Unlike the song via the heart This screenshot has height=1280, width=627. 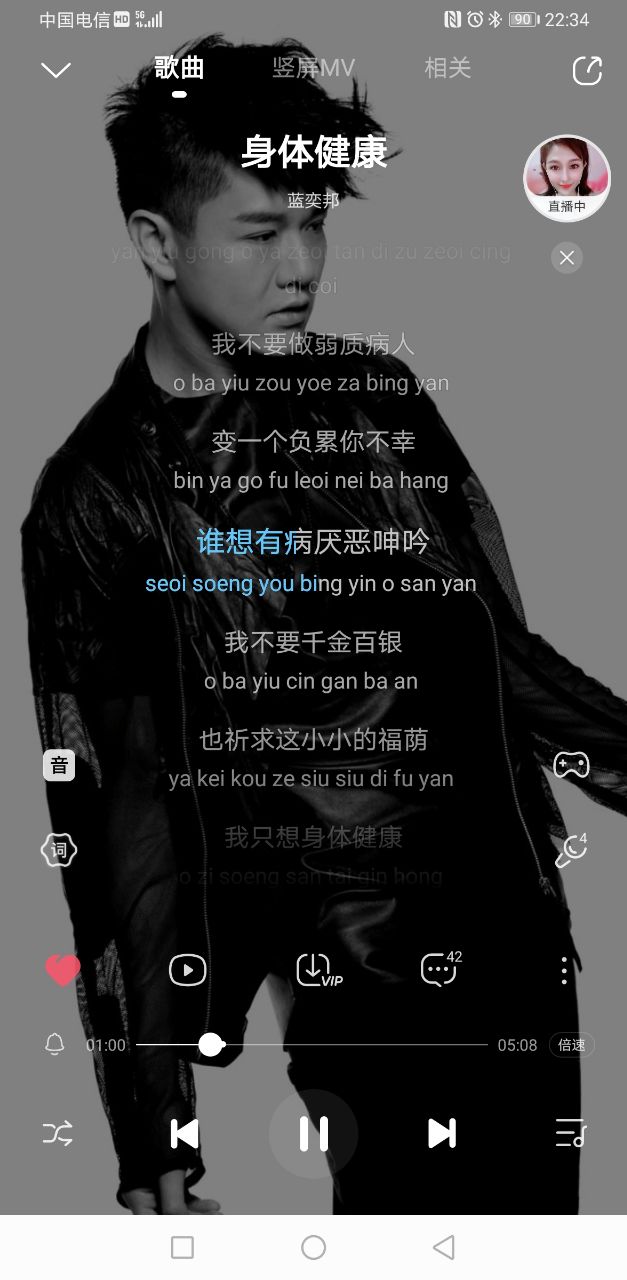point(63,970)
